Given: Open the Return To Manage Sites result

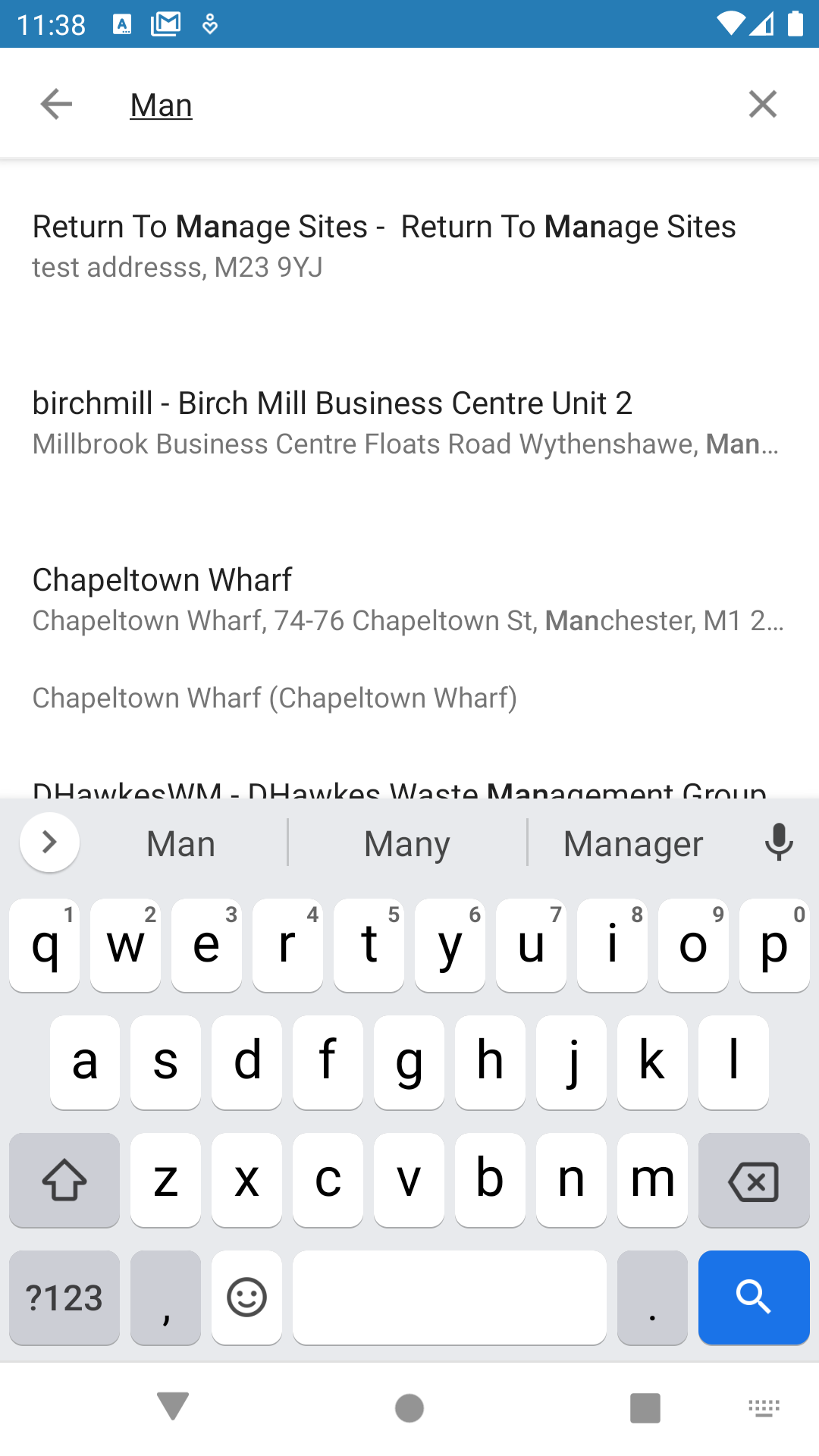Looking at the screenshot, I should click(x=409, y=246).
